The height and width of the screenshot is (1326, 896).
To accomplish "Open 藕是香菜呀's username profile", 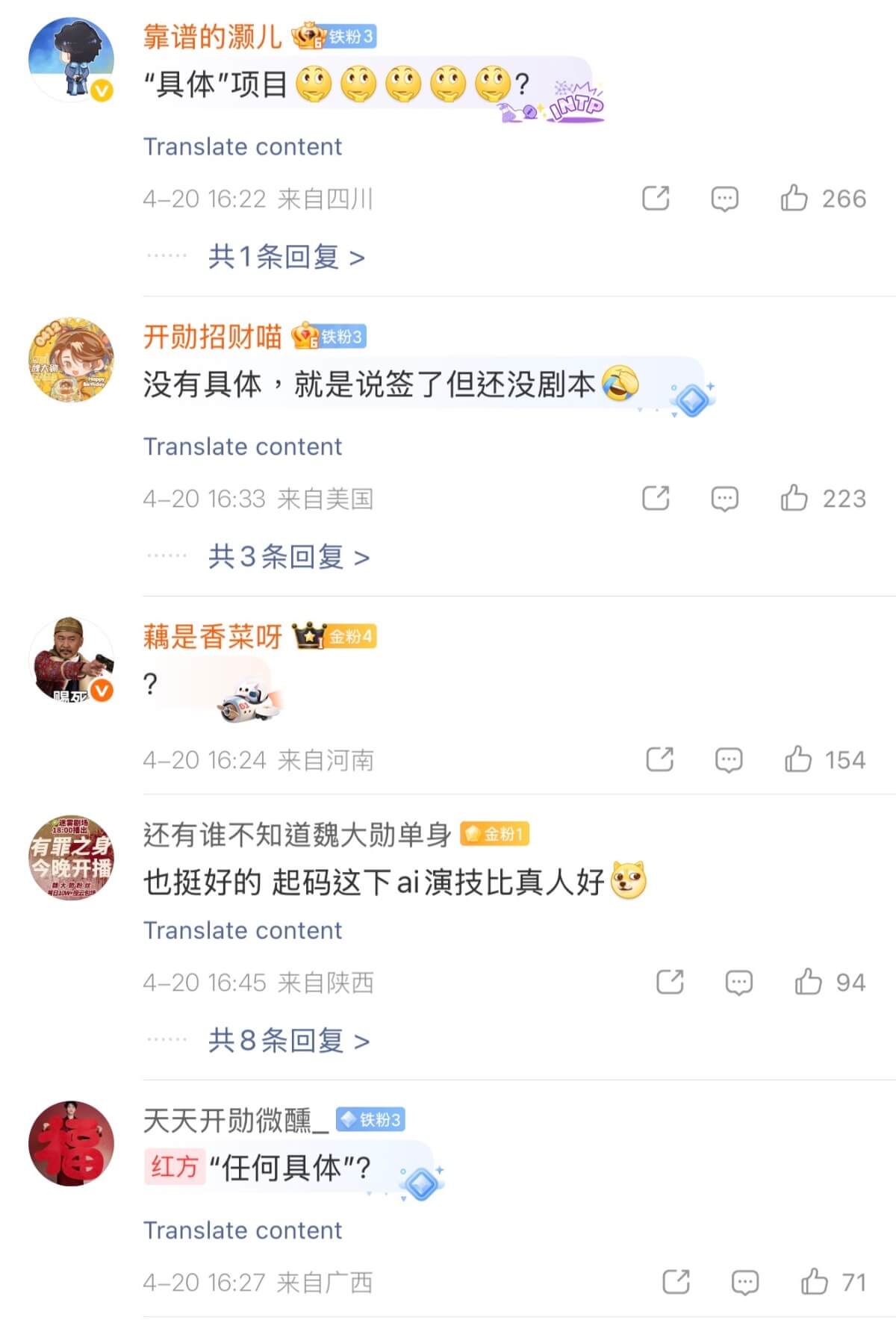I will [212, 637].
